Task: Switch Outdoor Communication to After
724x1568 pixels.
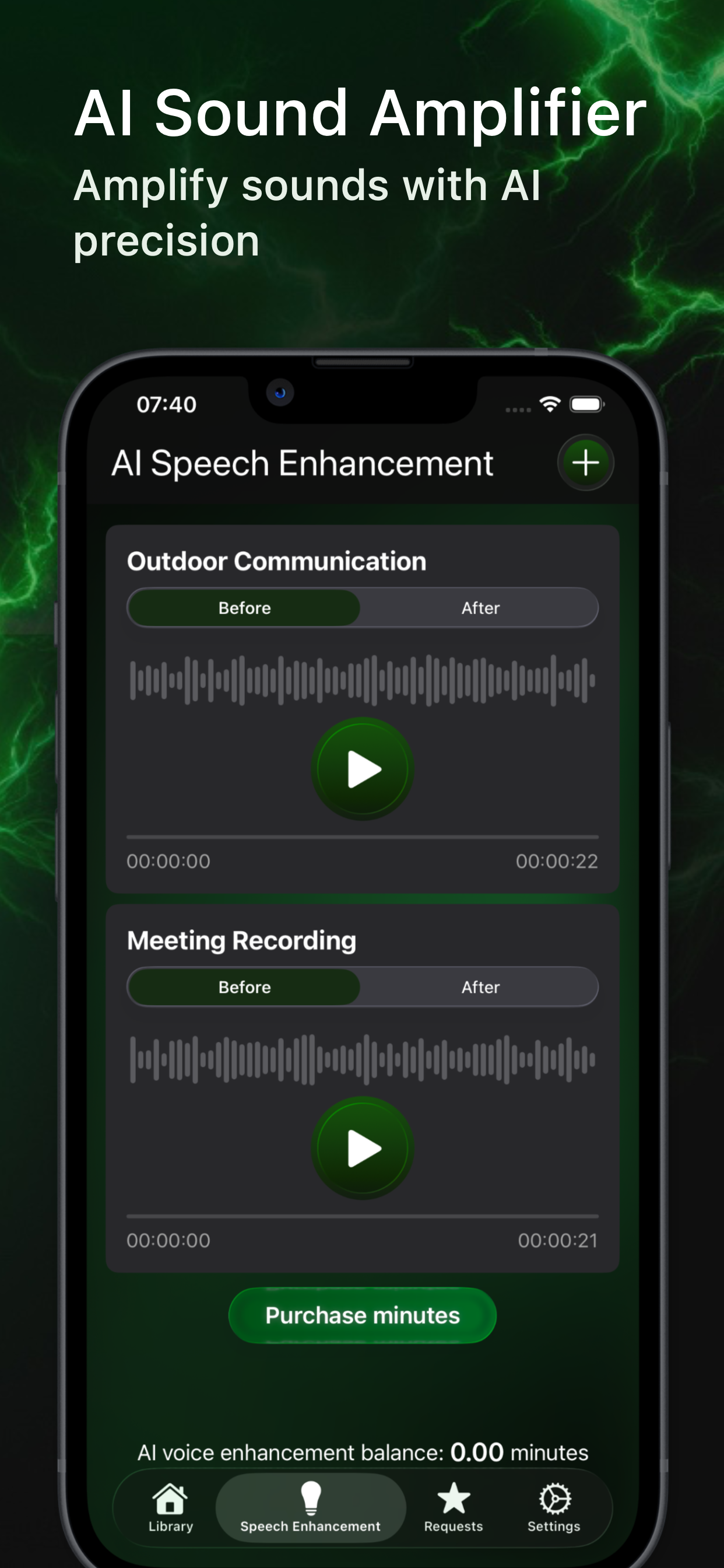Action: 479,607
